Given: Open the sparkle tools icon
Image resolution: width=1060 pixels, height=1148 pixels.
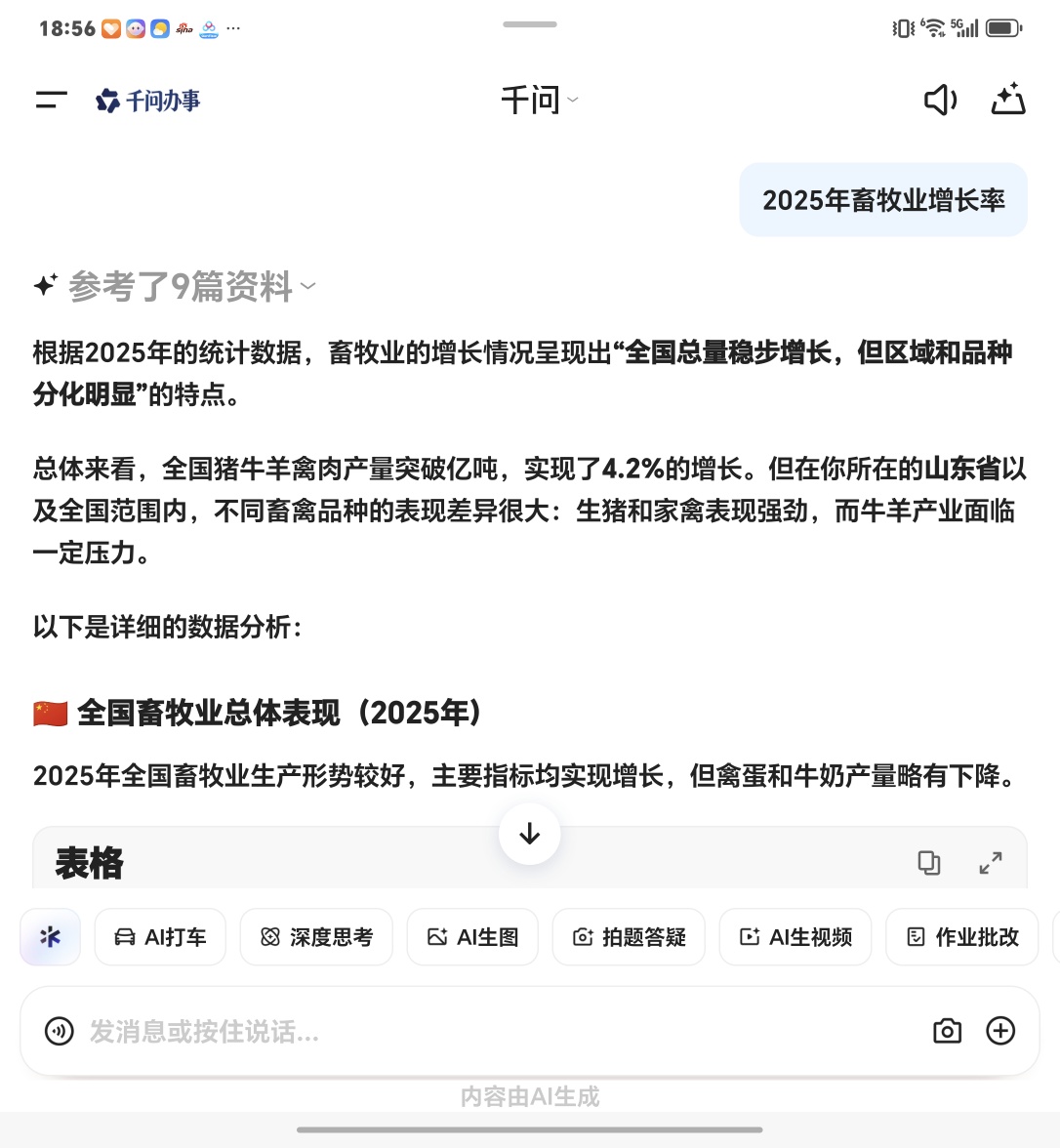Looking at the screenshot, I should click(51, 937).
